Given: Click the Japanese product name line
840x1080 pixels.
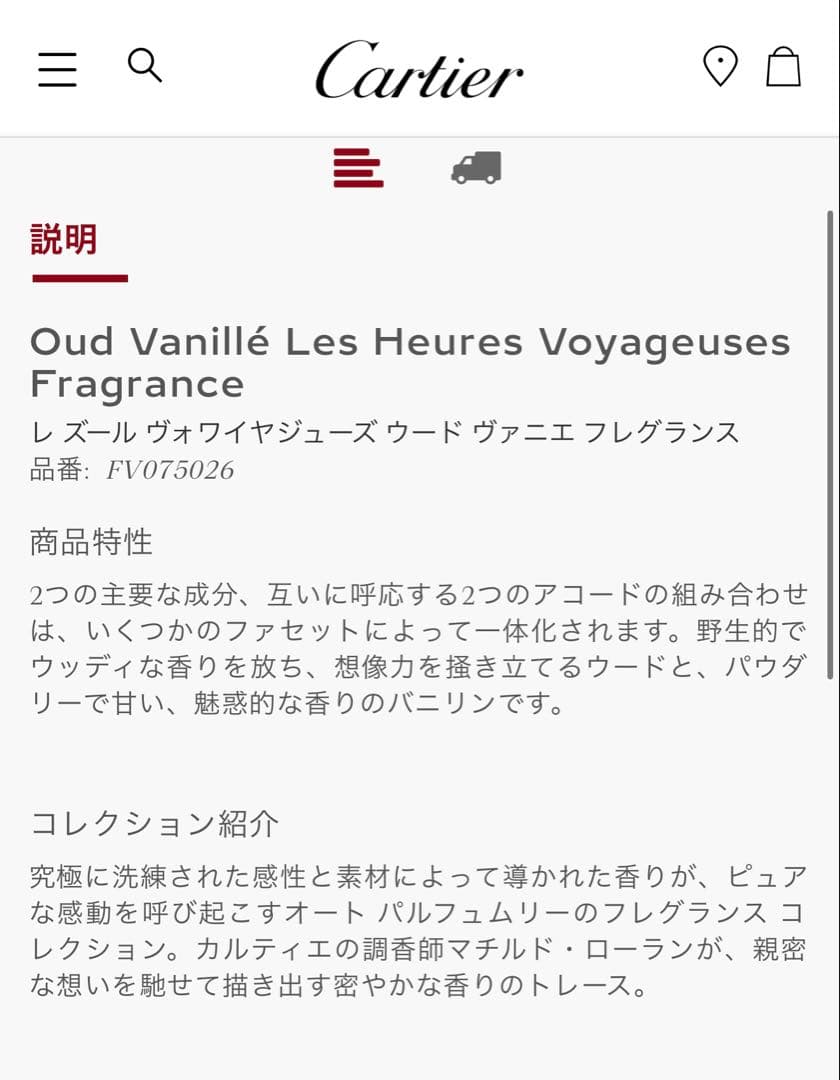Looking at the screenshot, I should pyautogui.click(x=384, y=430).
